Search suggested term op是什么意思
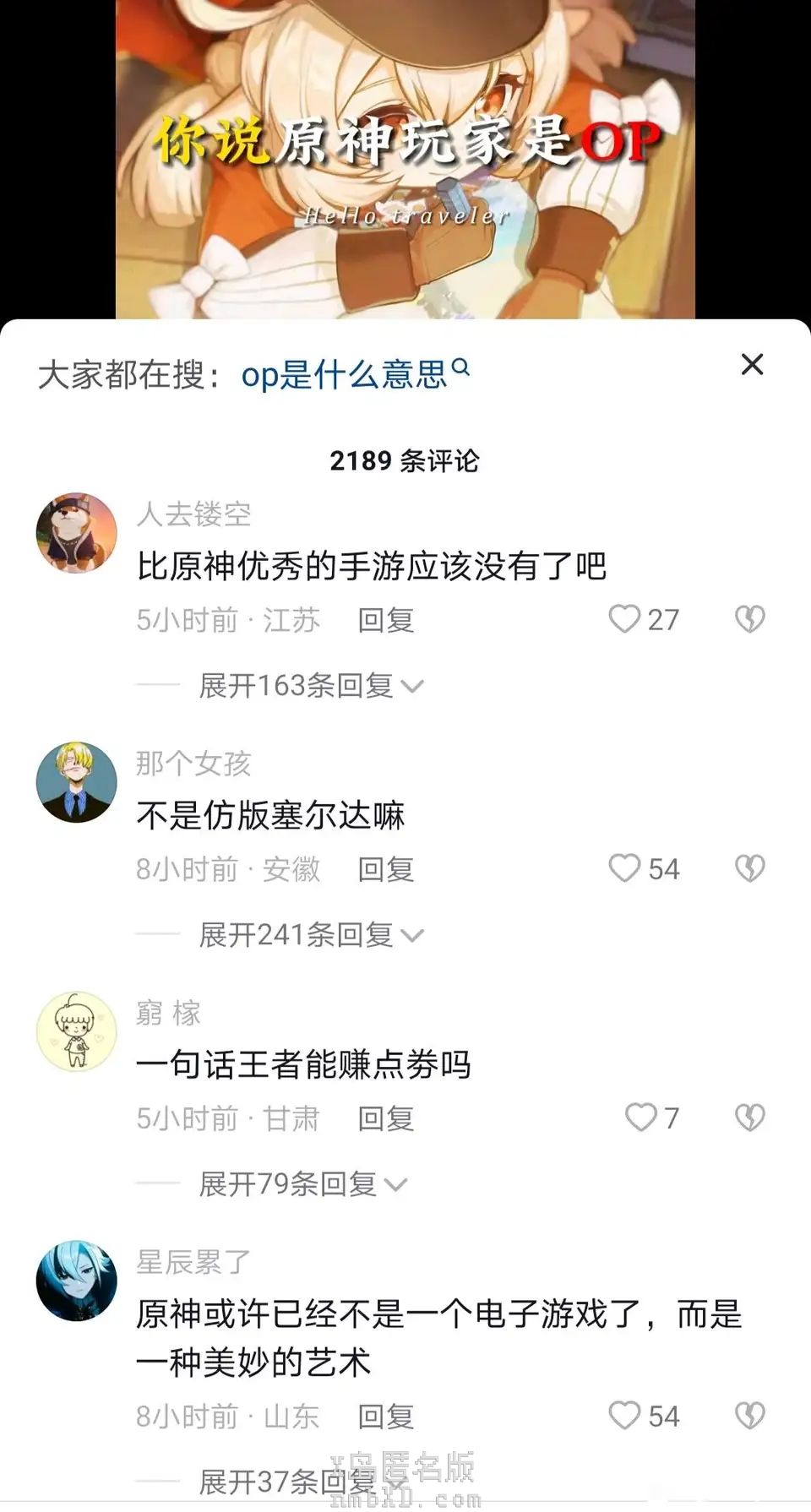The height and width of the screenshot is (1512, 811). coord(353,373)
